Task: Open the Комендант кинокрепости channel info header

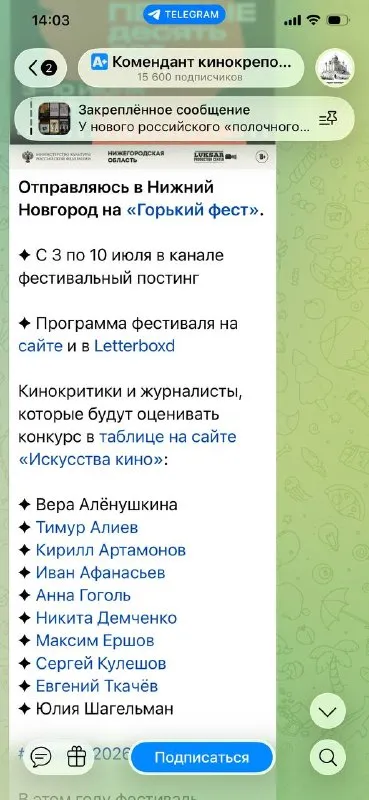Action: click(x=191, y=68)
